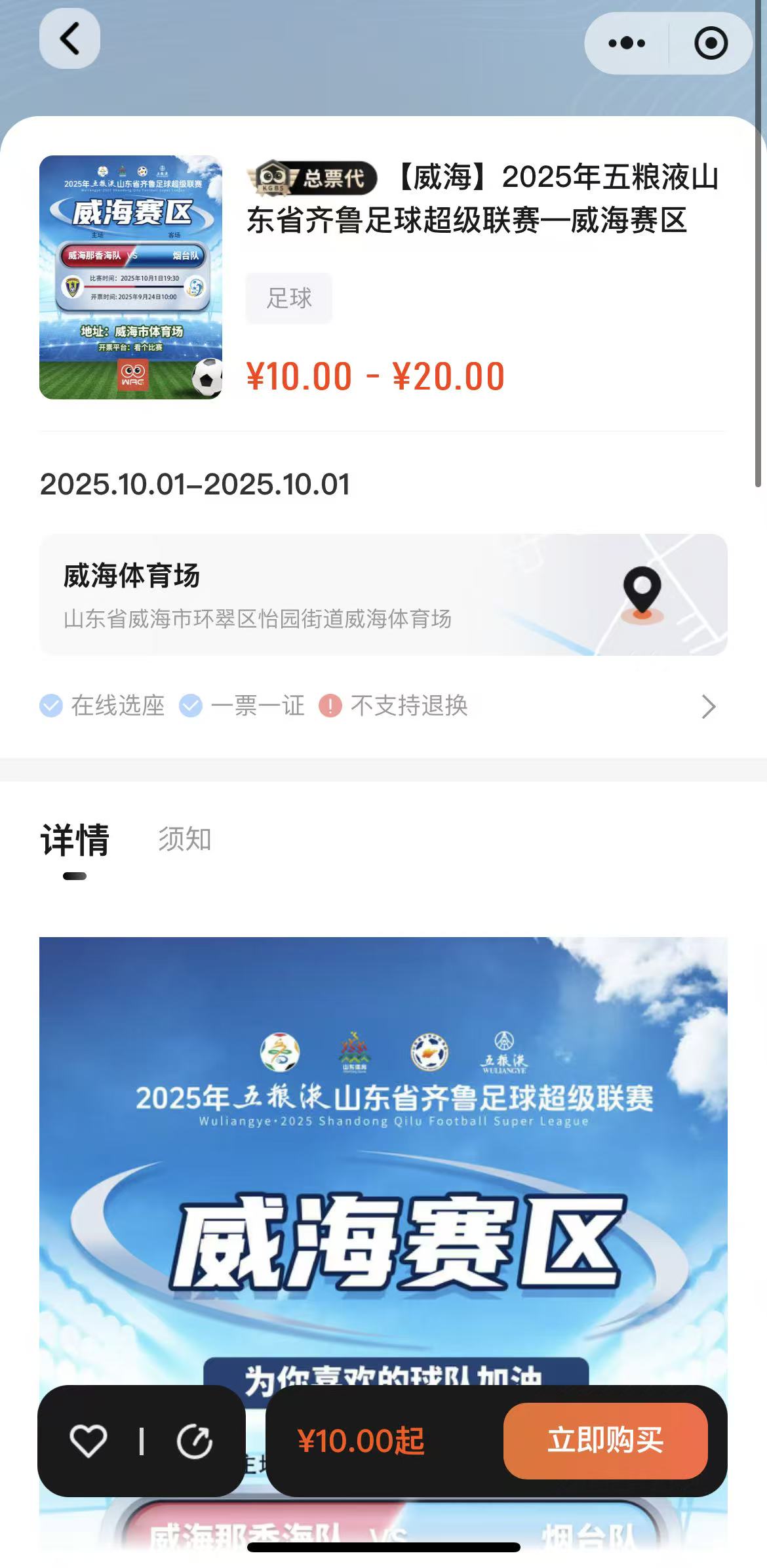Screen dimensions: 767x1568
Task: Go back using the top-left arrow
Action: [x=70, y=39]
